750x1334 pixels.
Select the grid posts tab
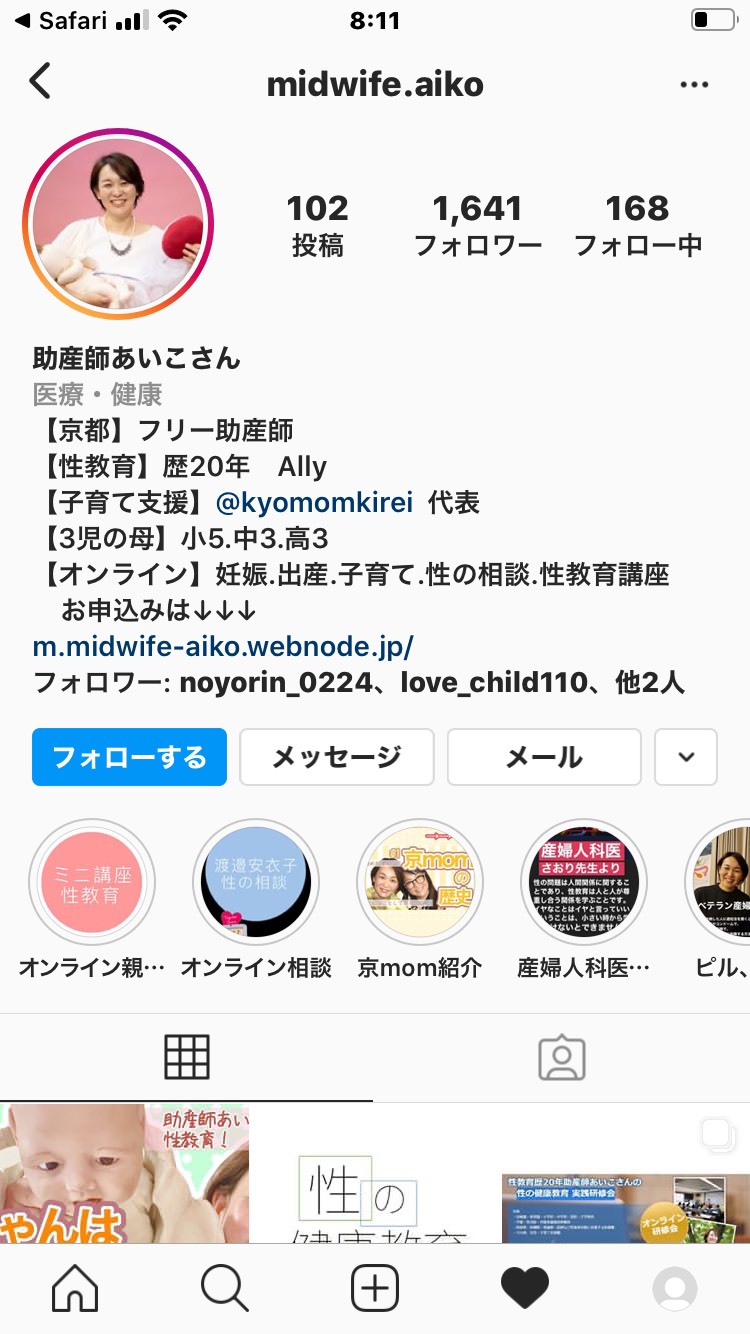[187, 1057]
